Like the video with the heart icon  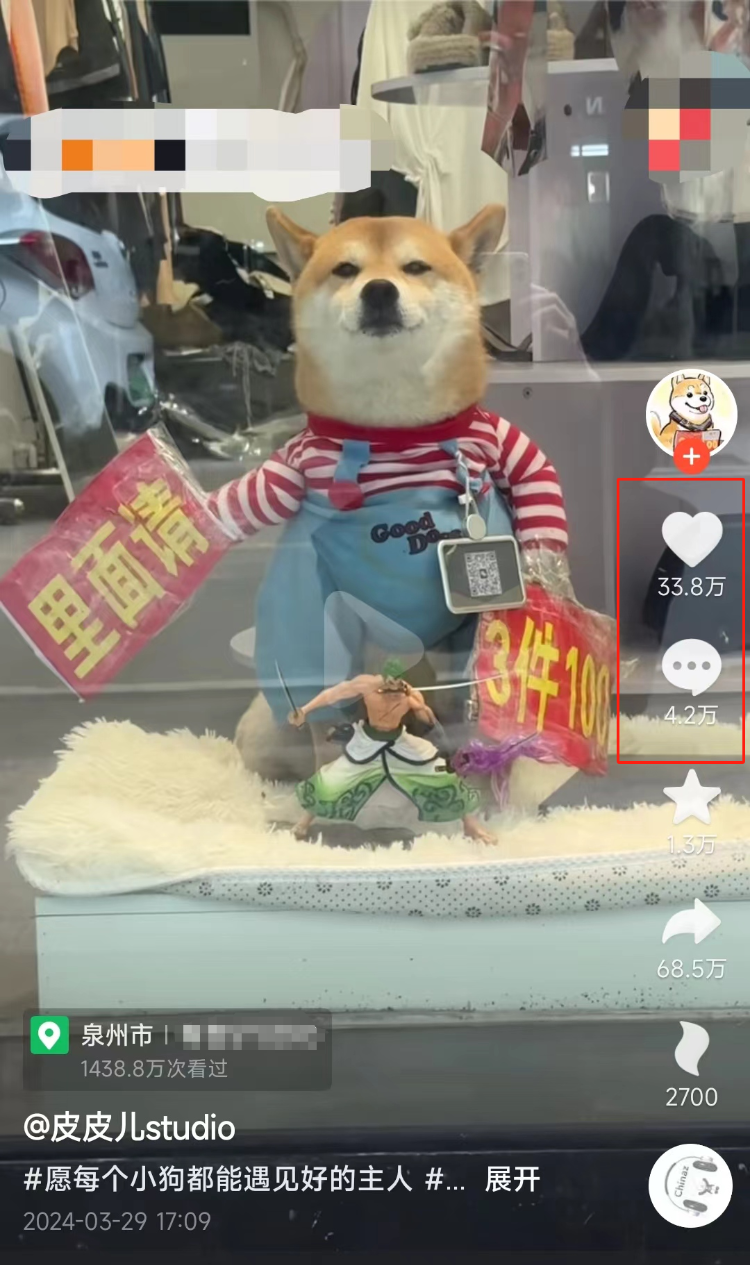point(691,539)
